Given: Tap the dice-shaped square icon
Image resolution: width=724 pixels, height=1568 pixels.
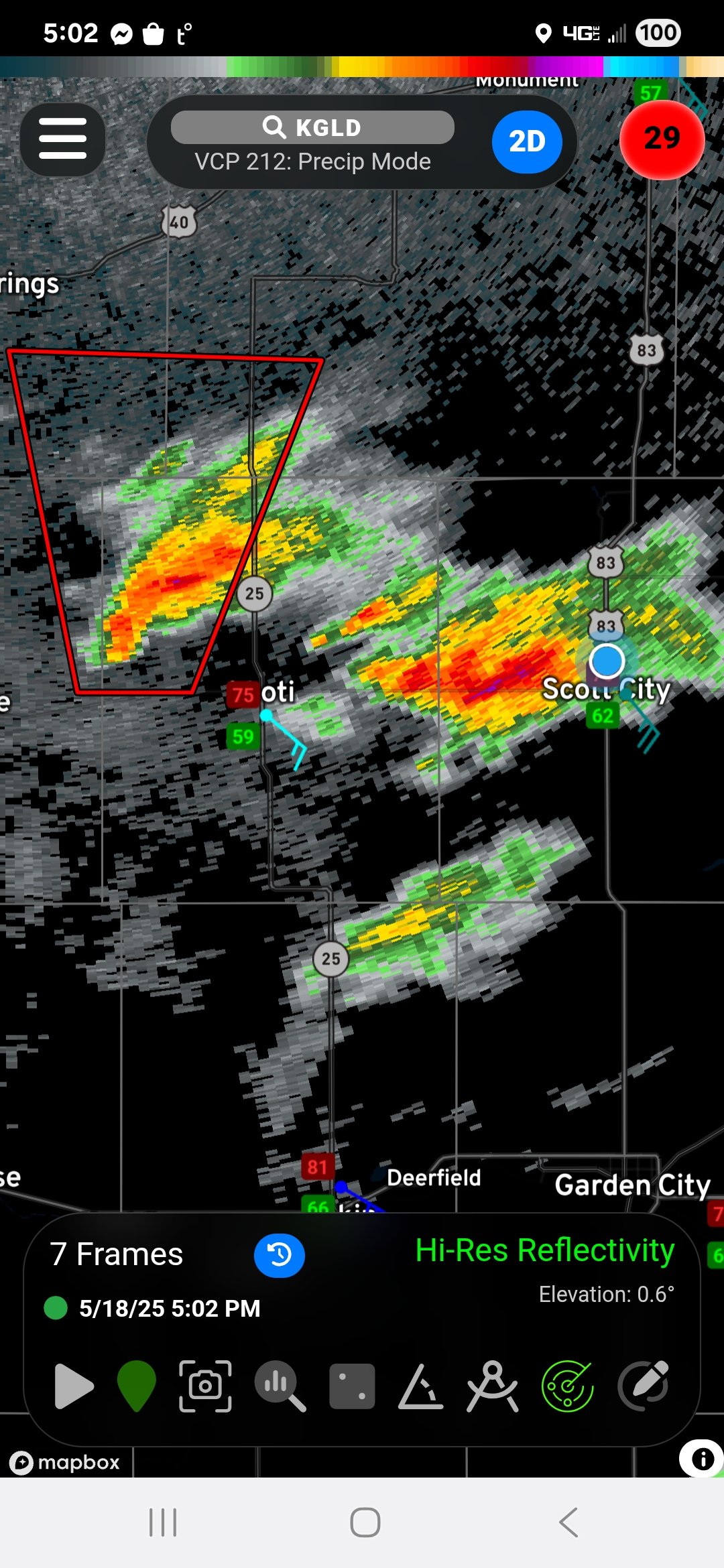Looking at the screenshot, I should click(352, 1386).
